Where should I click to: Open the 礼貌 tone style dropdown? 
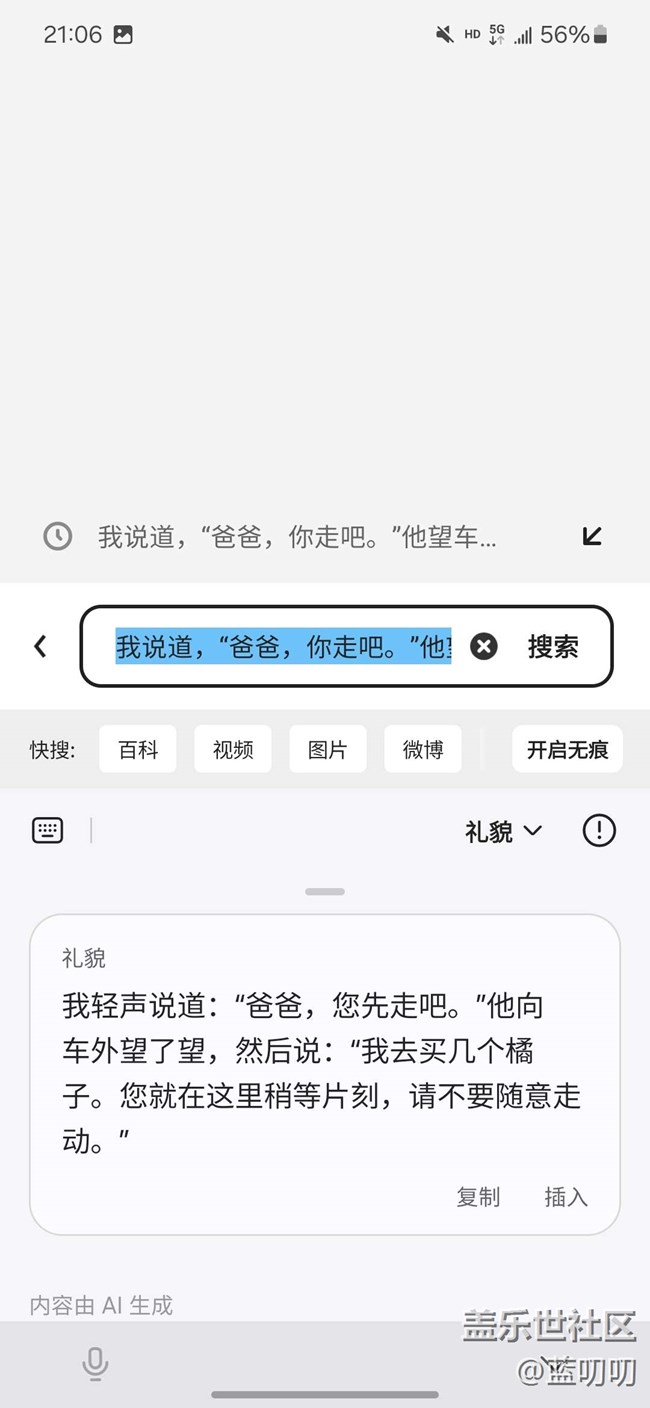point(503,831)
